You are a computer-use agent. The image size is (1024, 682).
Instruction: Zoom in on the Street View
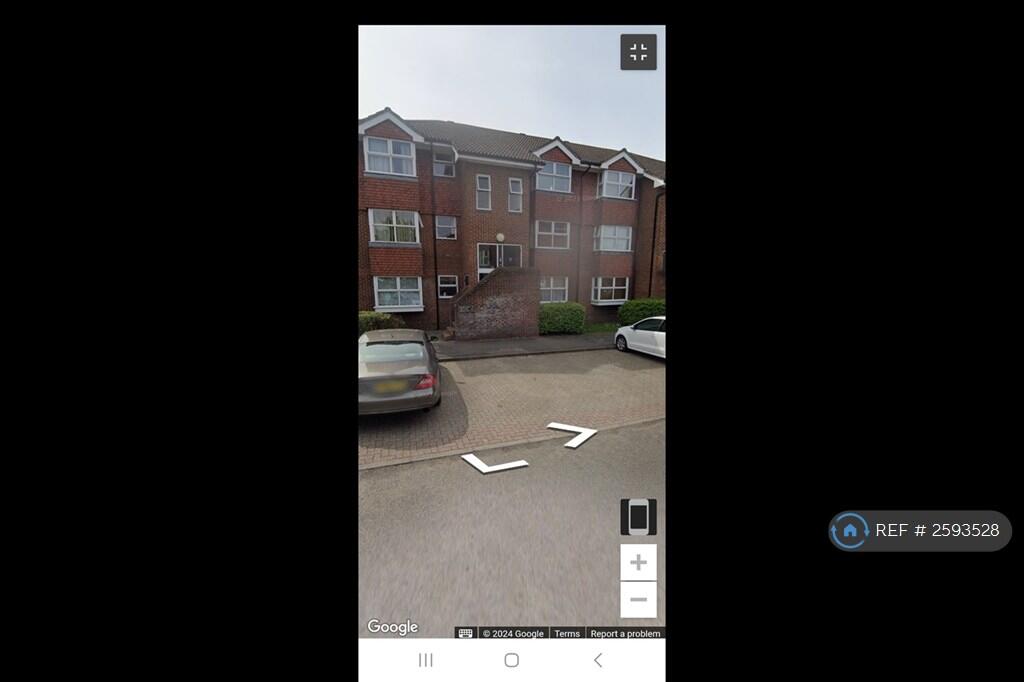[638, 562]
